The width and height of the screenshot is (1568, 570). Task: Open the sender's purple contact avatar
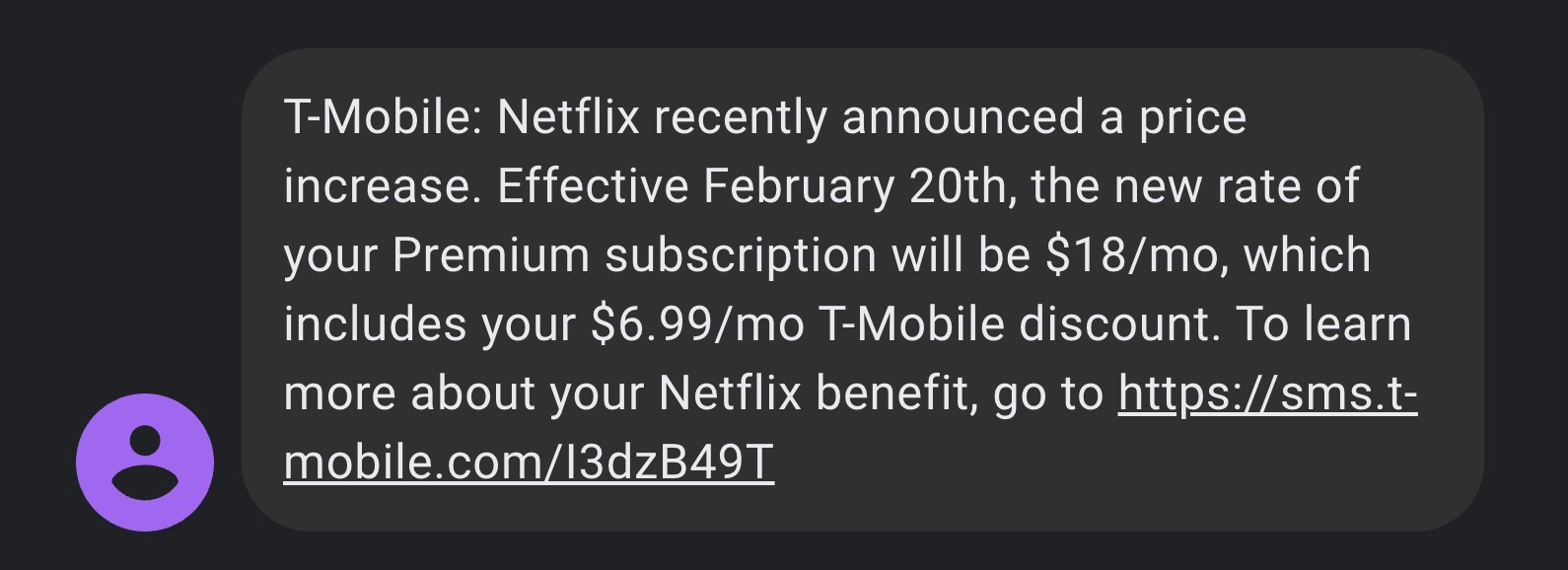[145, 462]
